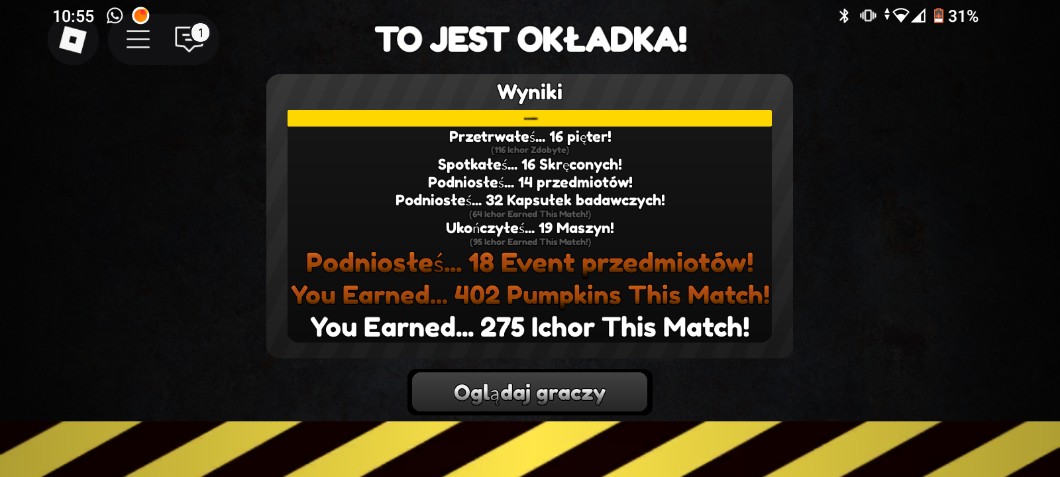Tap the Oglądaj graczy button
1060x477 pixels.
click(529, 392)
